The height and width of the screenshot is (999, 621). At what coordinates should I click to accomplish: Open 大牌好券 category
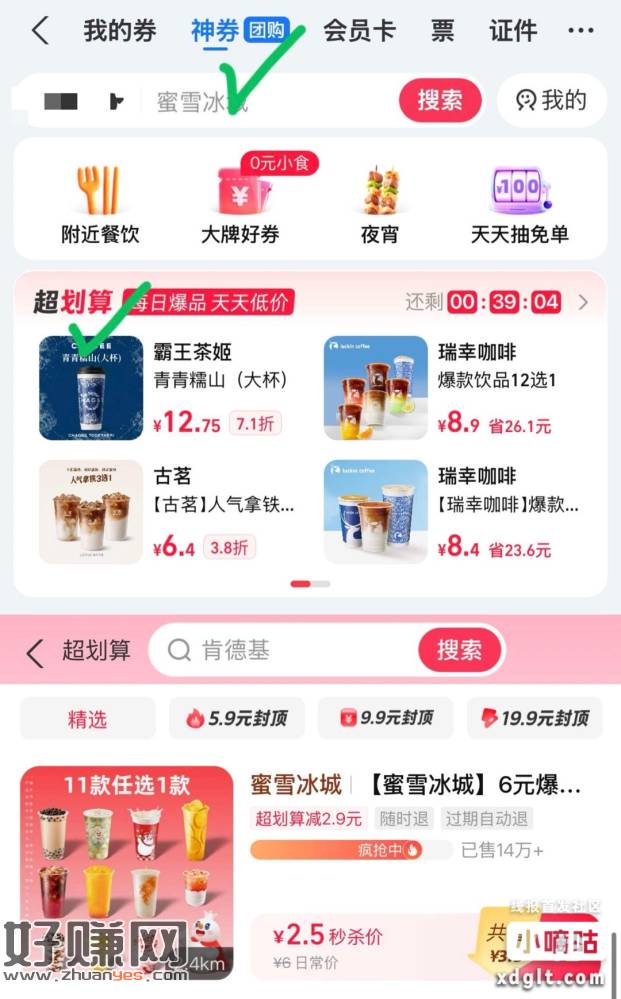[240, 205]
